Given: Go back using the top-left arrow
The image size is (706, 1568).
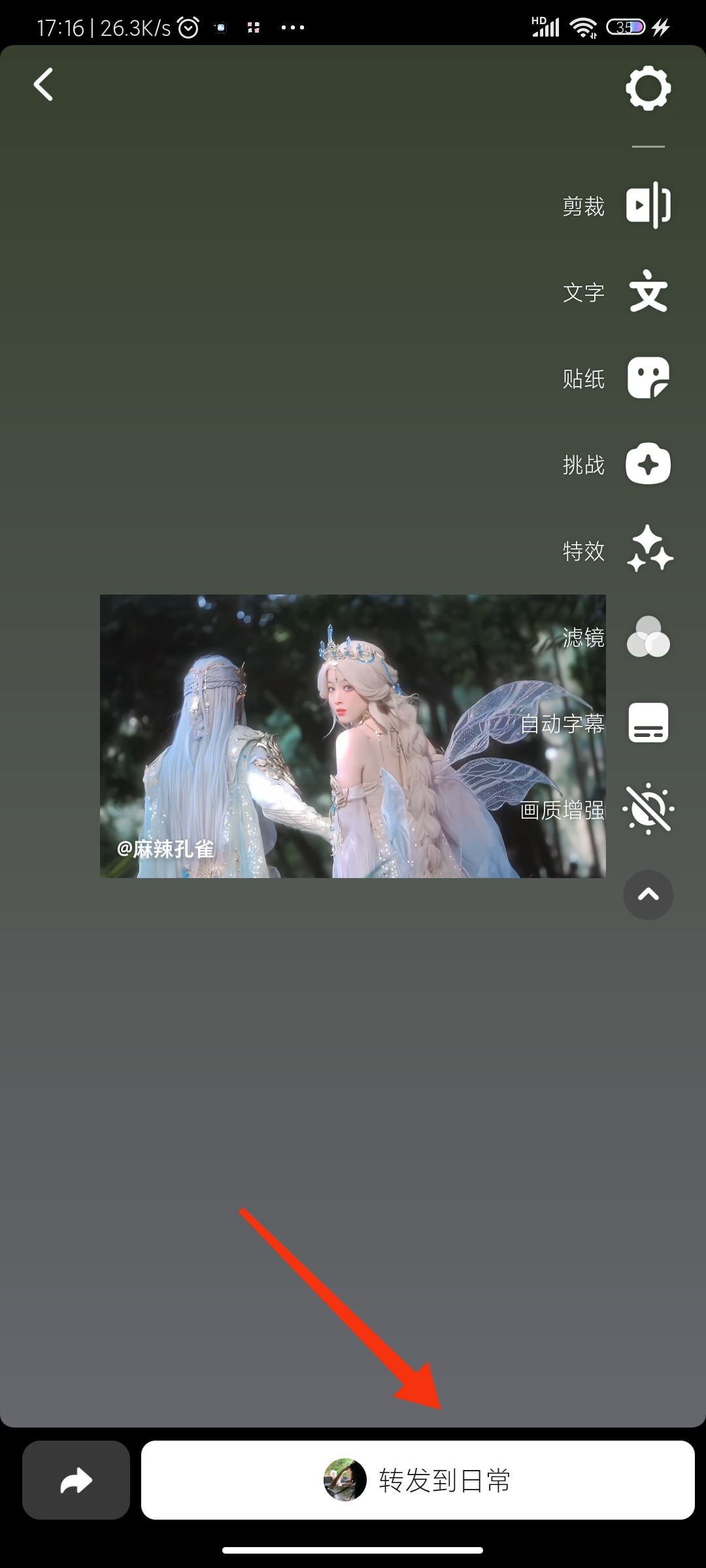Looking at the screenshot, I should [43, 85].
